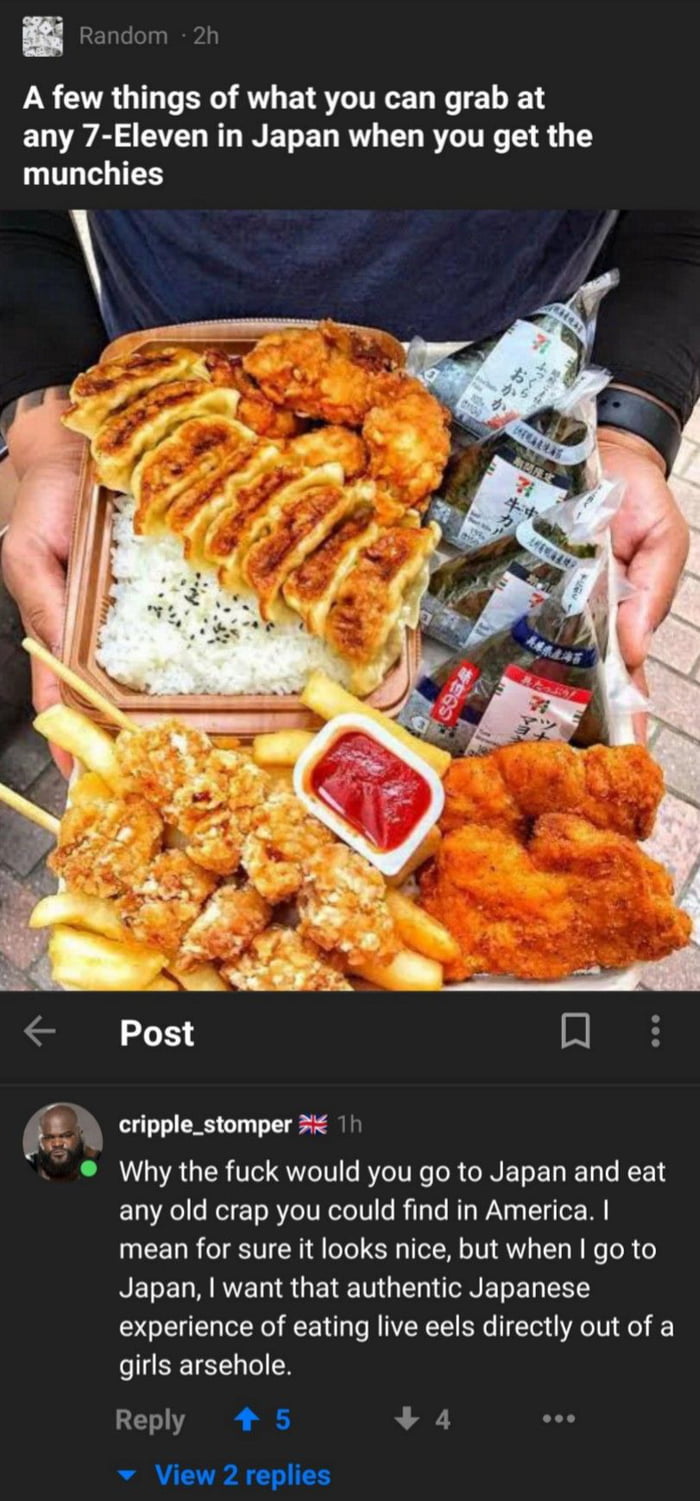View cripple_stomper's profile avatar

point(62,1142)
